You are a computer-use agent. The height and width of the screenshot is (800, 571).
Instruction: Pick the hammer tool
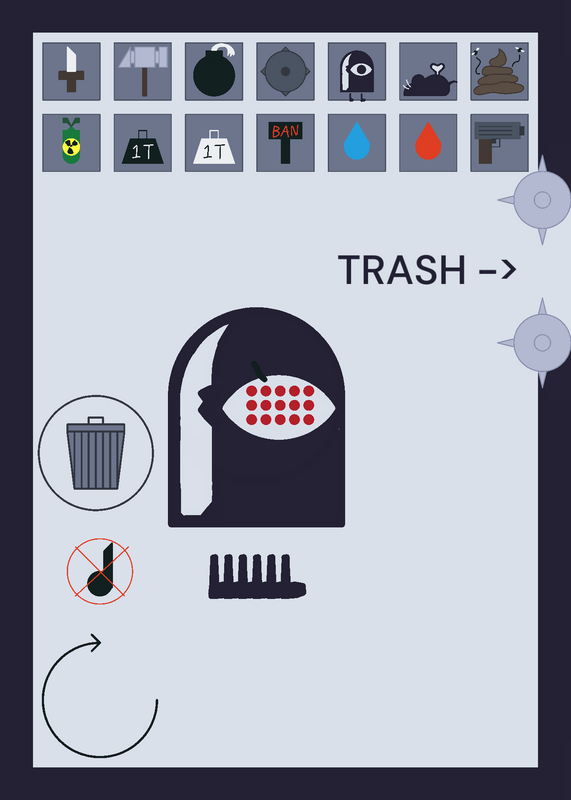coord(143,71)
